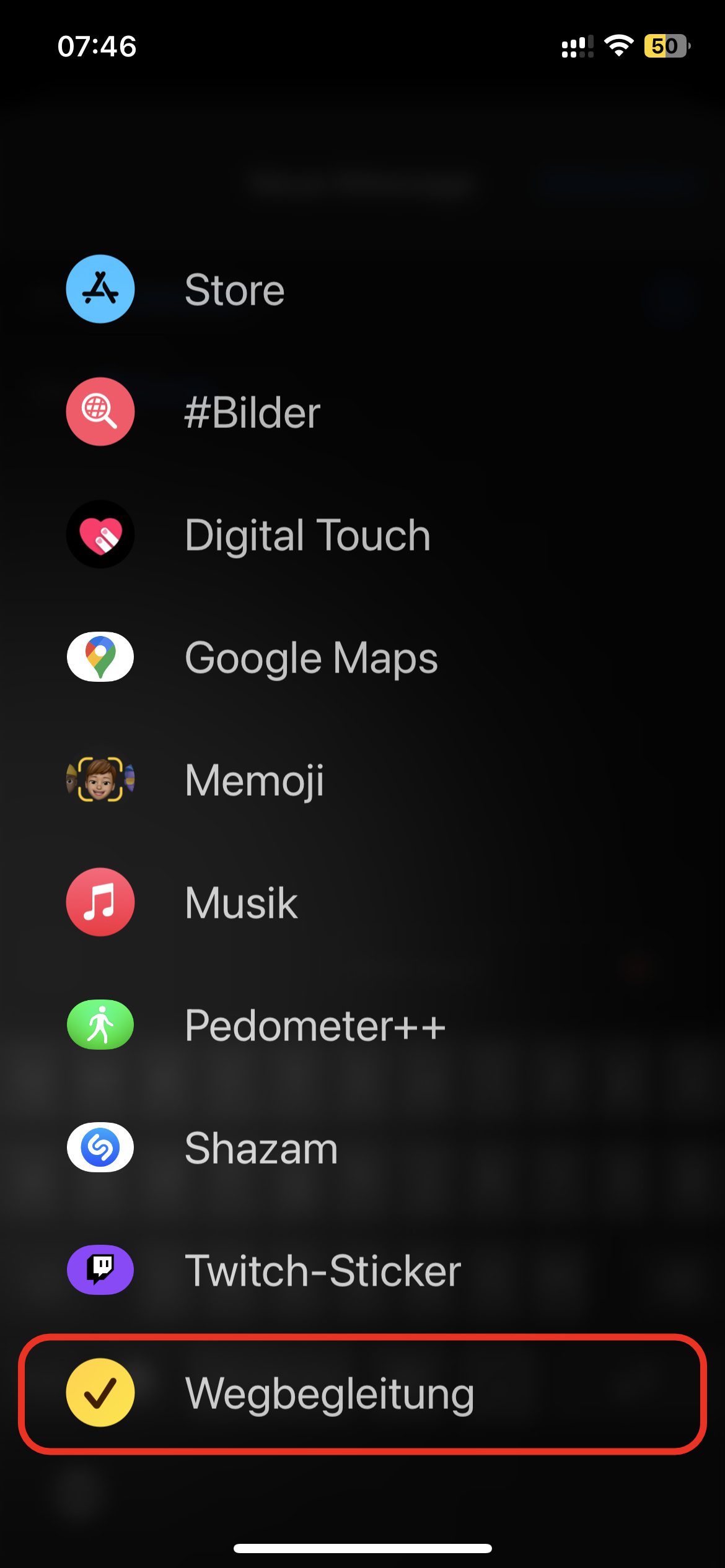Open Twitch-Sticker pack

(x=322, y=1270)
